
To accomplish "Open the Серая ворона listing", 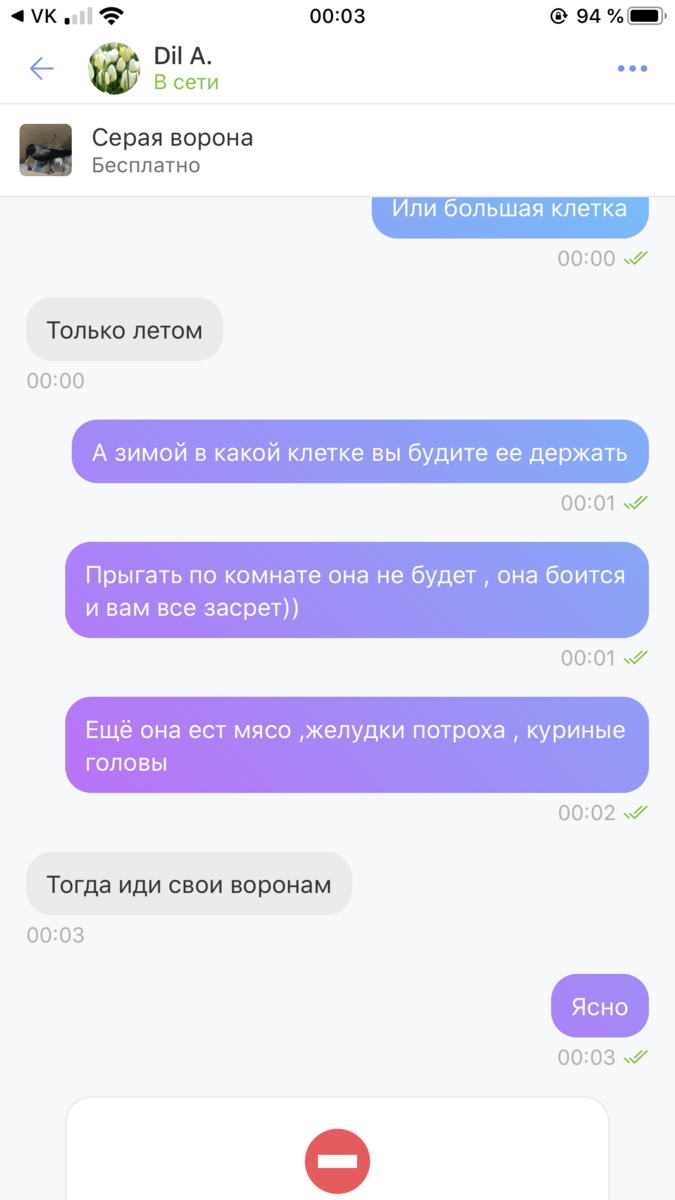I will coord(172,150).
